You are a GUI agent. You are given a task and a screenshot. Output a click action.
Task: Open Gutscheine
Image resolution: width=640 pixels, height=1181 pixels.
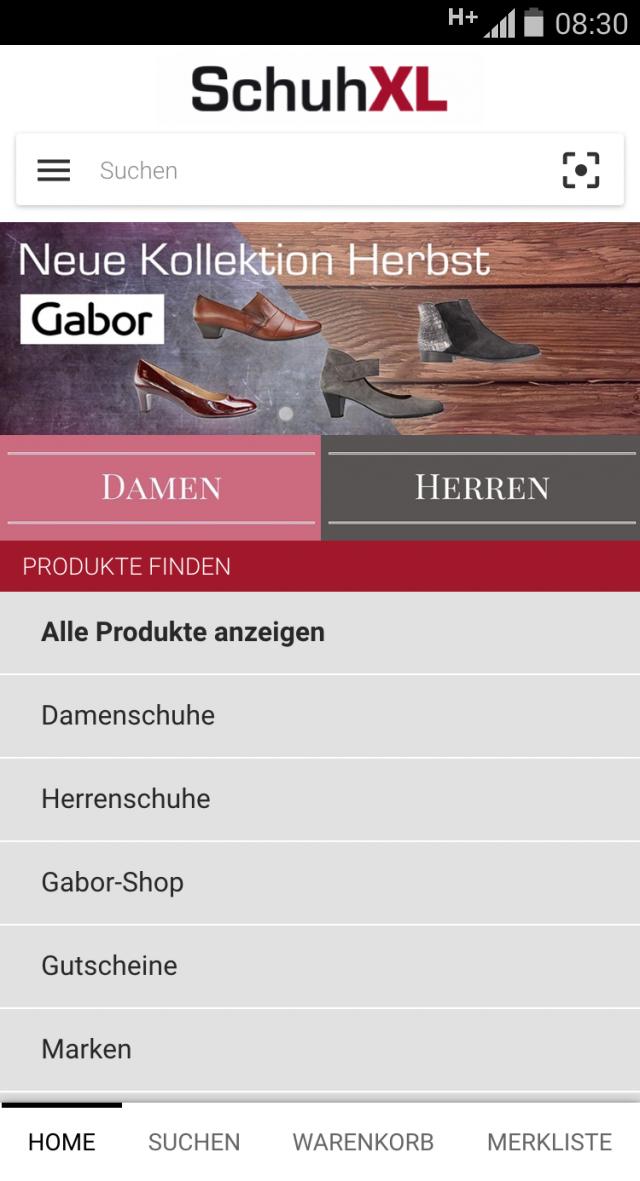(x=320, y=965)
